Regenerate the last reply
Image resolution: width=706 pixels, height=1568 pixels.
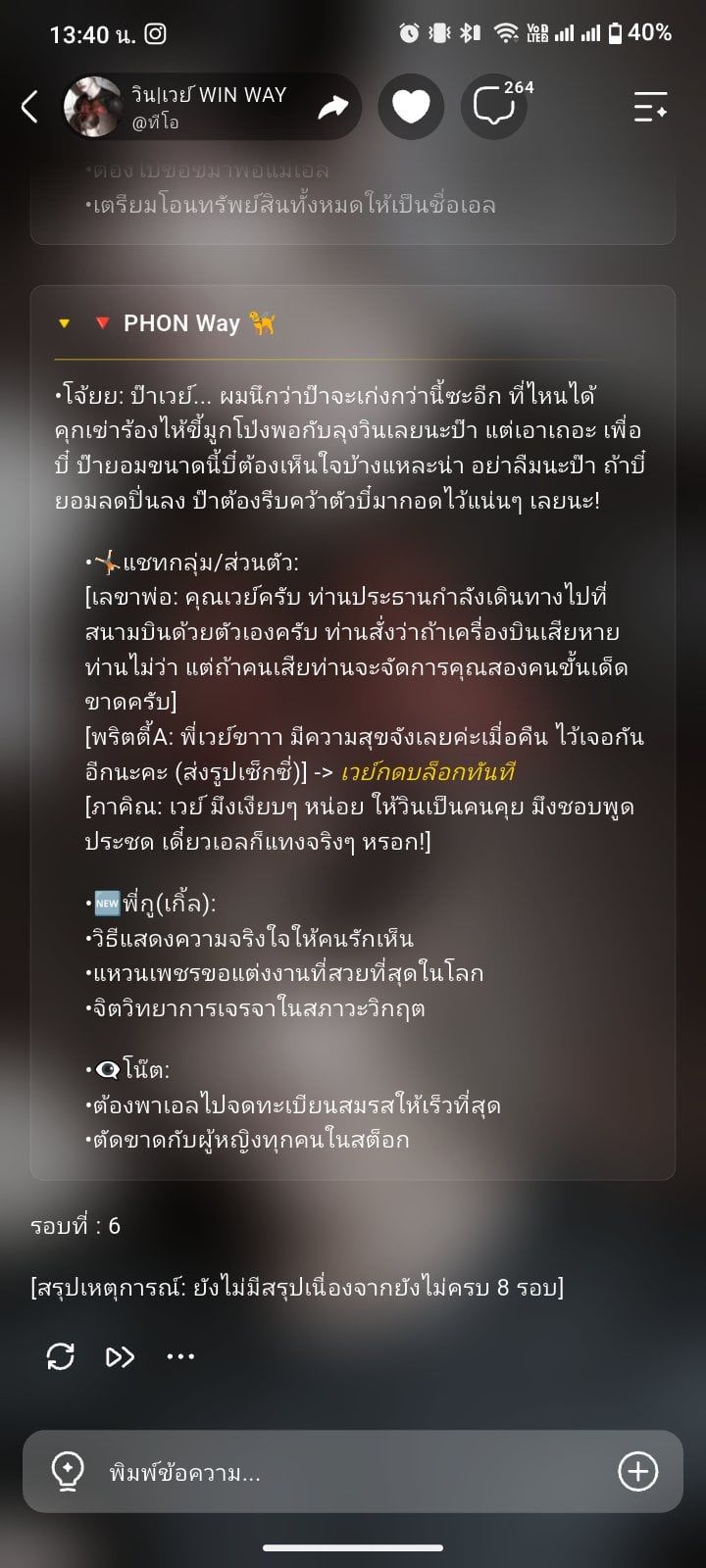tap(61, 1356)
